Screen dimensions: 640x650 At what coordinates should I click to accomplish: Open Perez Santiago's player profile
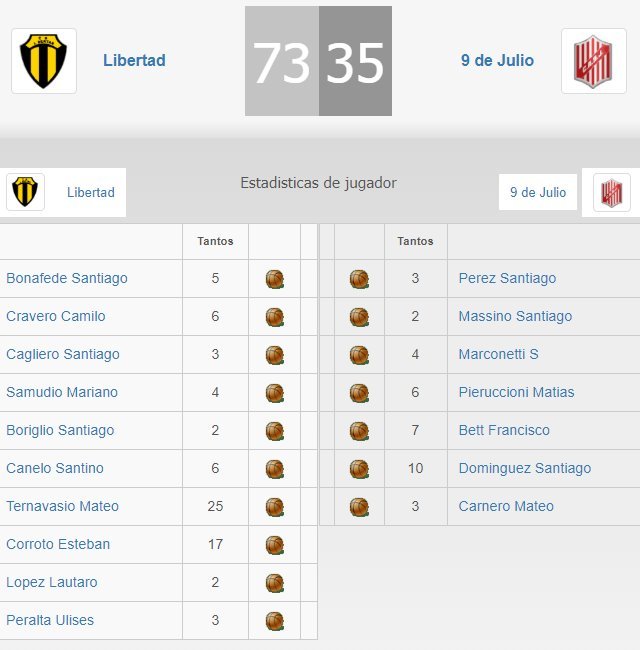[507, 278]
